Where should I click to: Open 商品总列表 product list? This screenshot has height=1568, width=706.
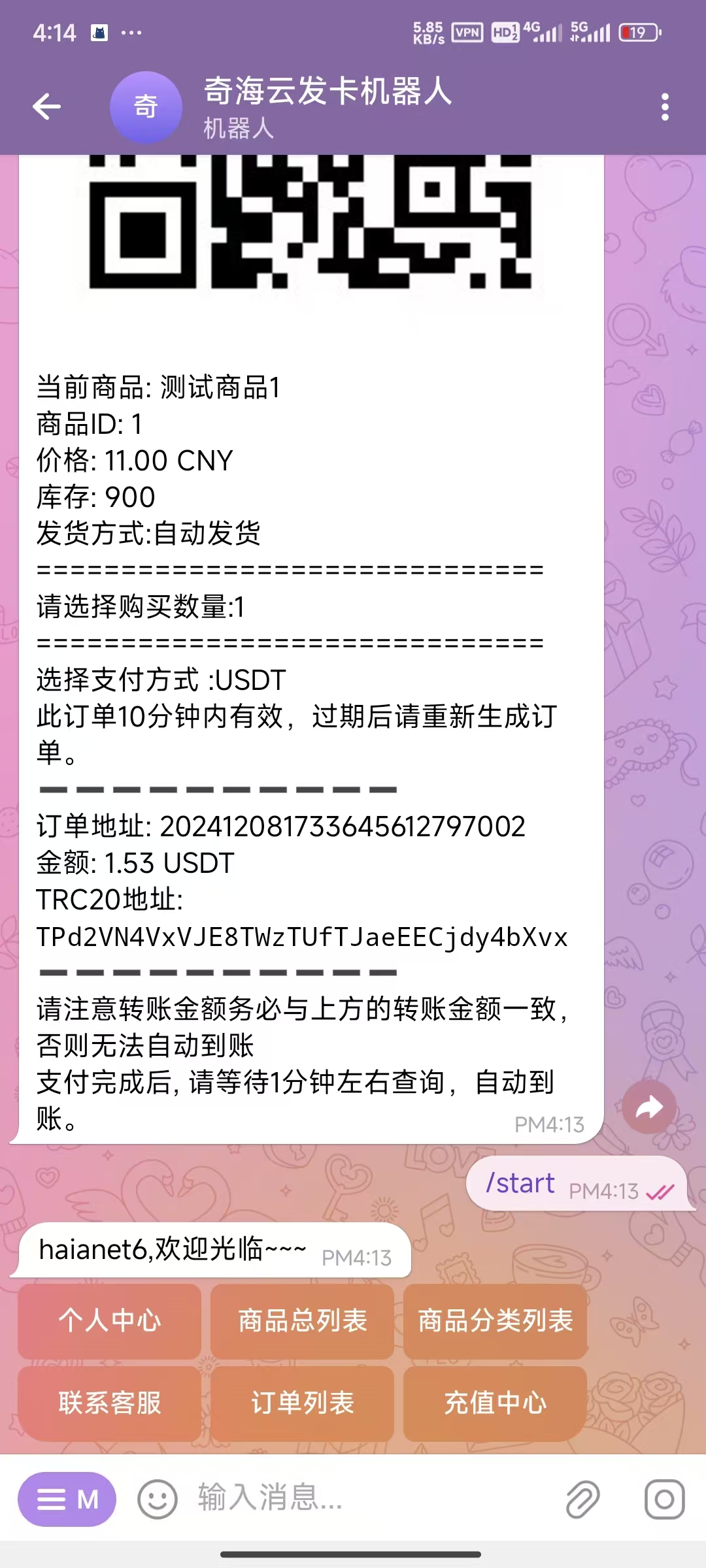pyautogui.click(x=302, y=1320)
